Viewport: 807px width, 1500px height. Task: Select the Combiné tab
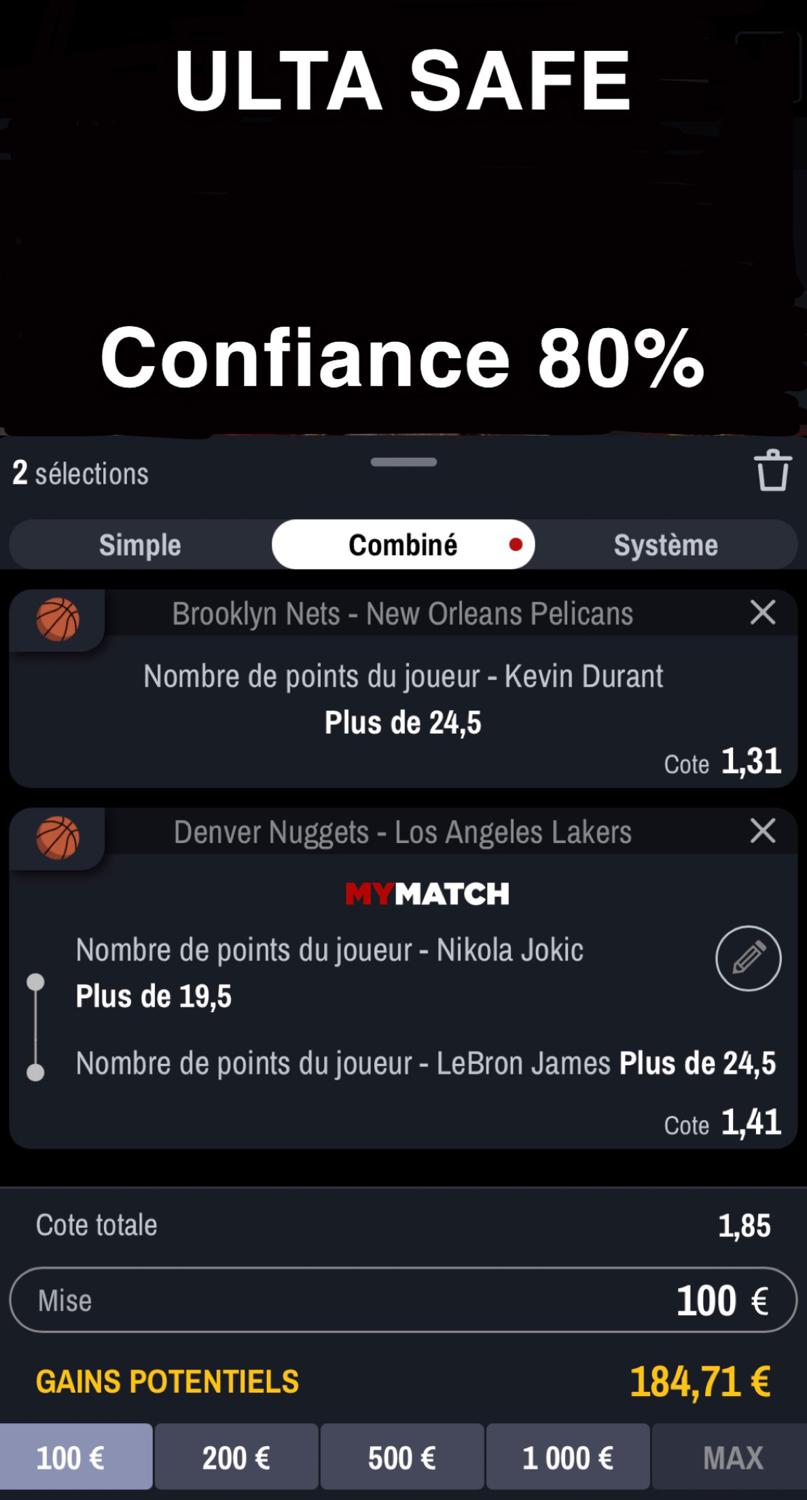click(403, 545)
